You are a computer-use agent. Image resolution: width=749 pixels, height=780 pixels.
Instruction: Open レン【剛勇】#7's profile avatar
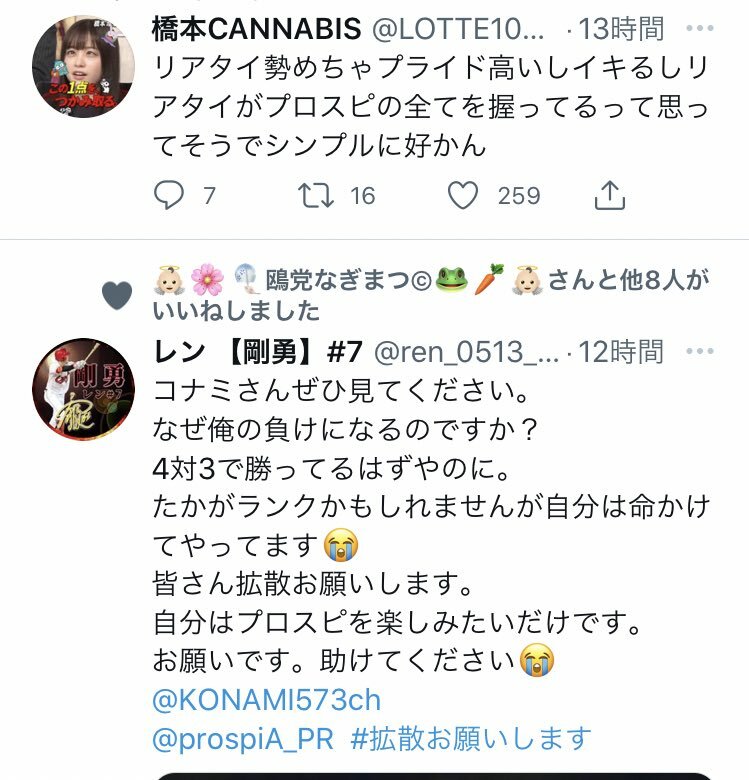click(84, 388)
